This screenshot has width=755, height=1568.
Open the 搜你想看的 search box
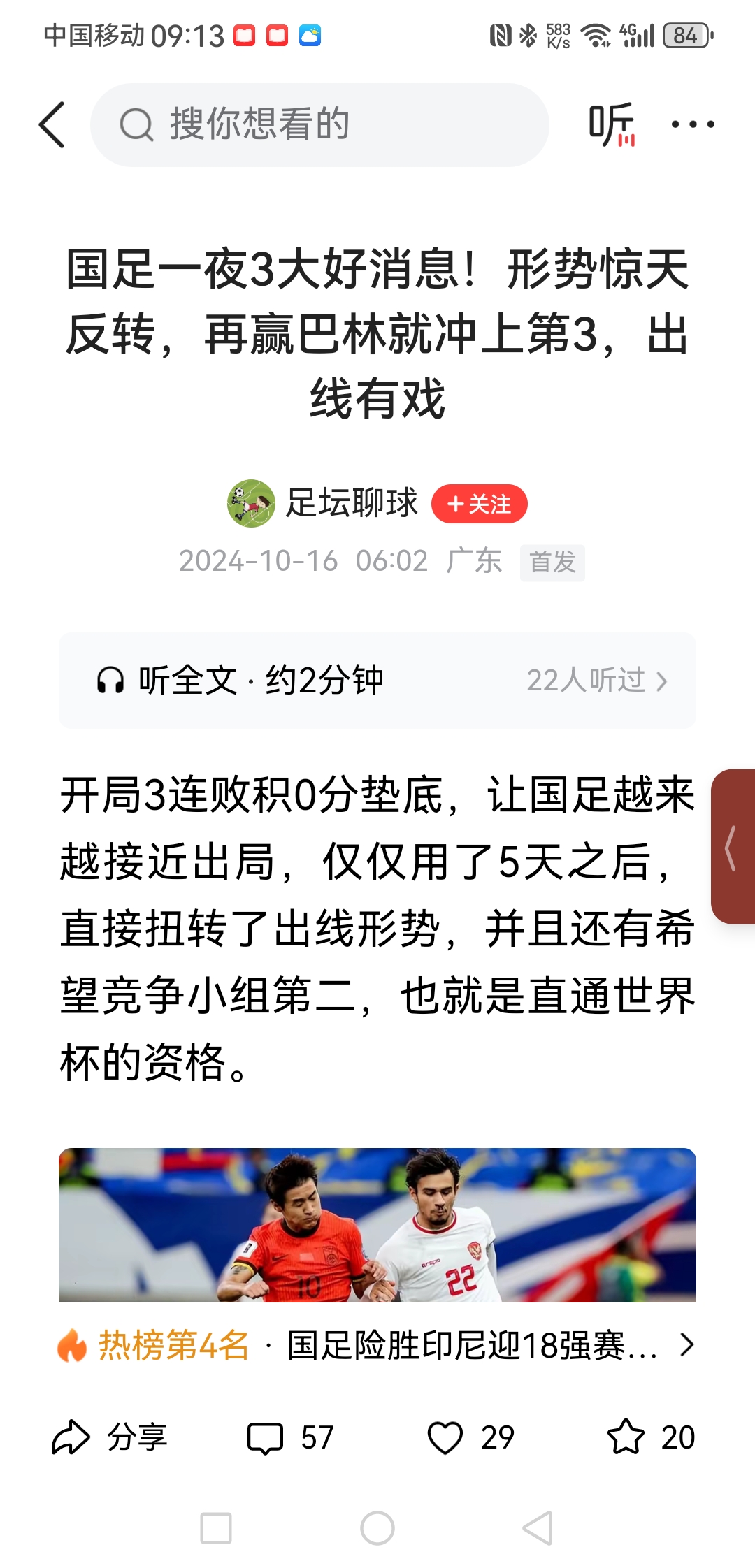319,125
